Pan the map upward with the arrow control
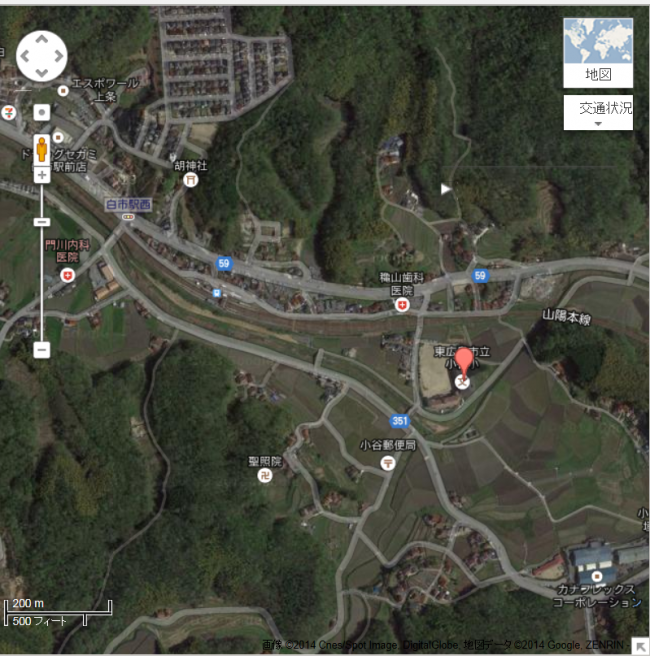The height and width of the screenshot is (656, 650). pos(41,42)
